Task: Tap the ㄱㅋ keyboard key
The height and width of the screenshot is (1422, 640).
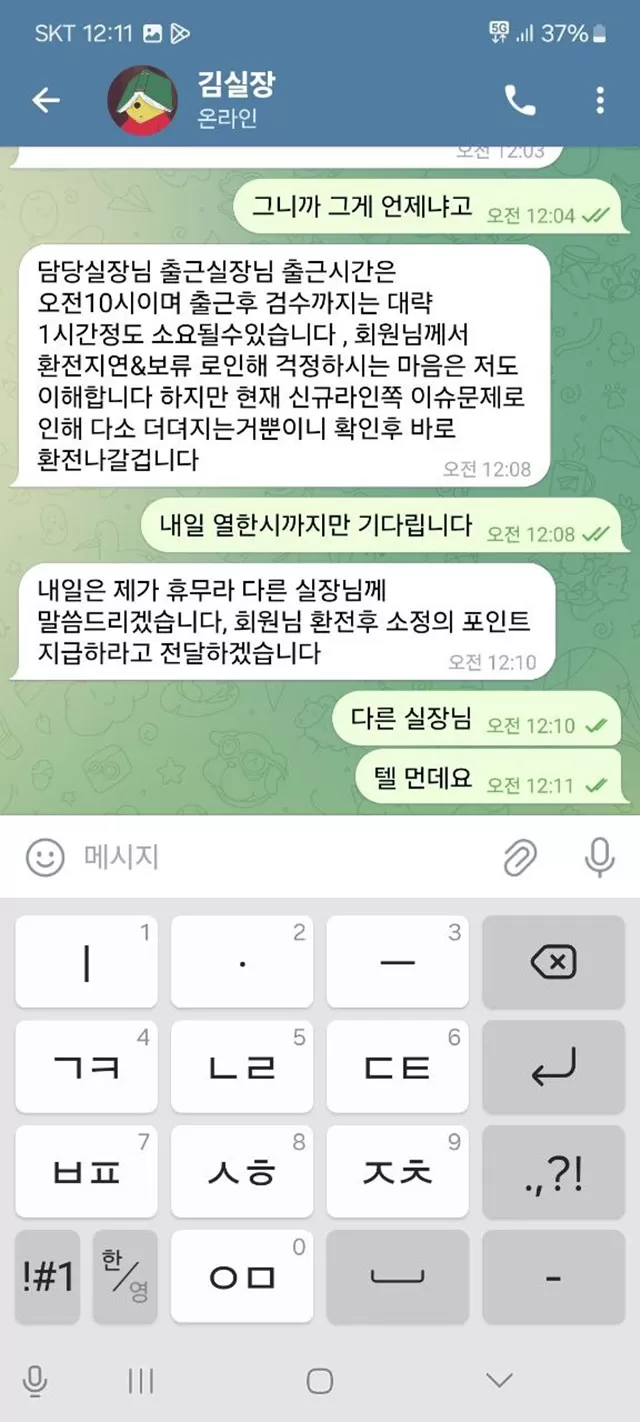Action: [86, 1069]
